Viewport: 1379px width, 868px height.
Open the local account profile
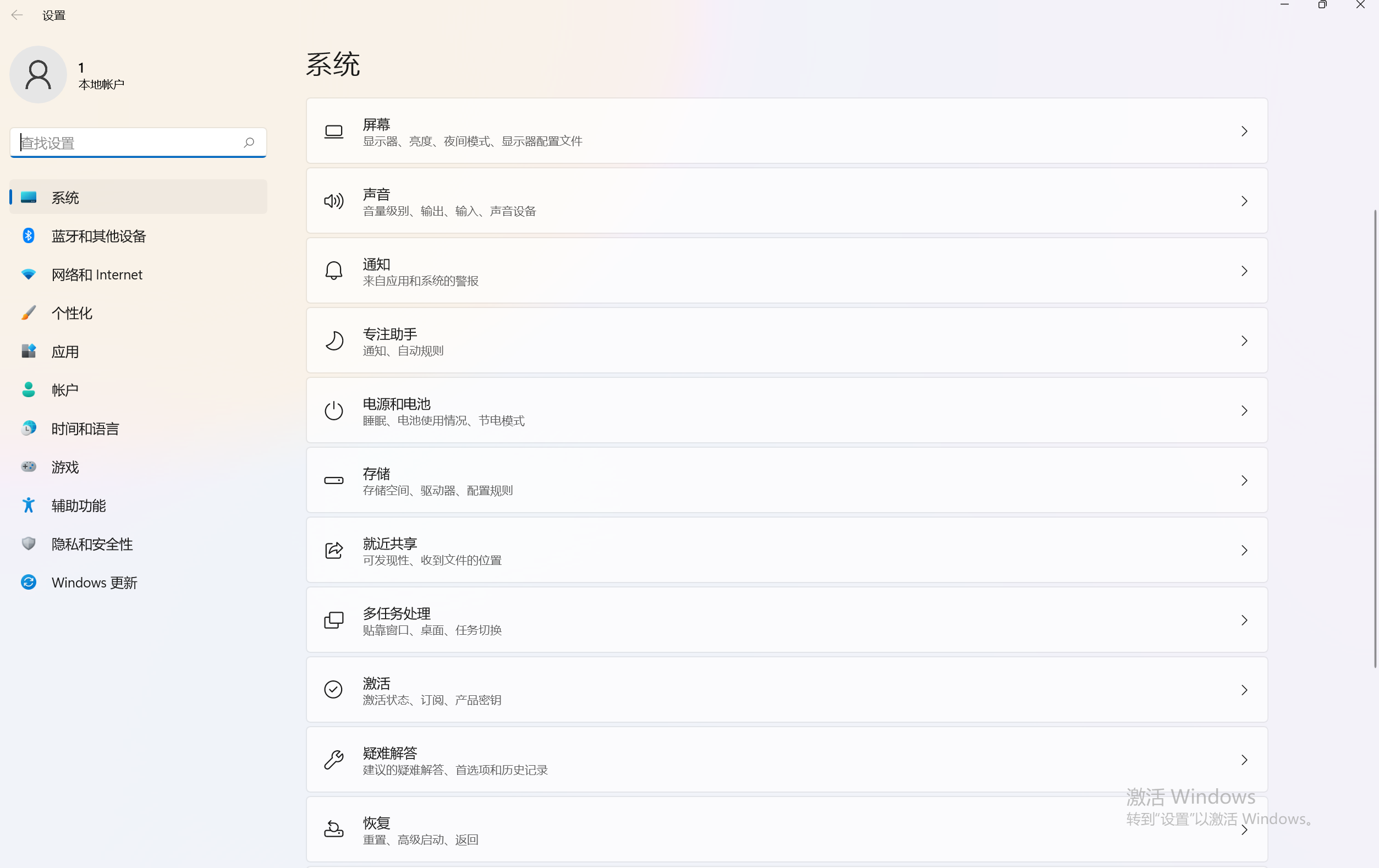[x=69, y=75]
